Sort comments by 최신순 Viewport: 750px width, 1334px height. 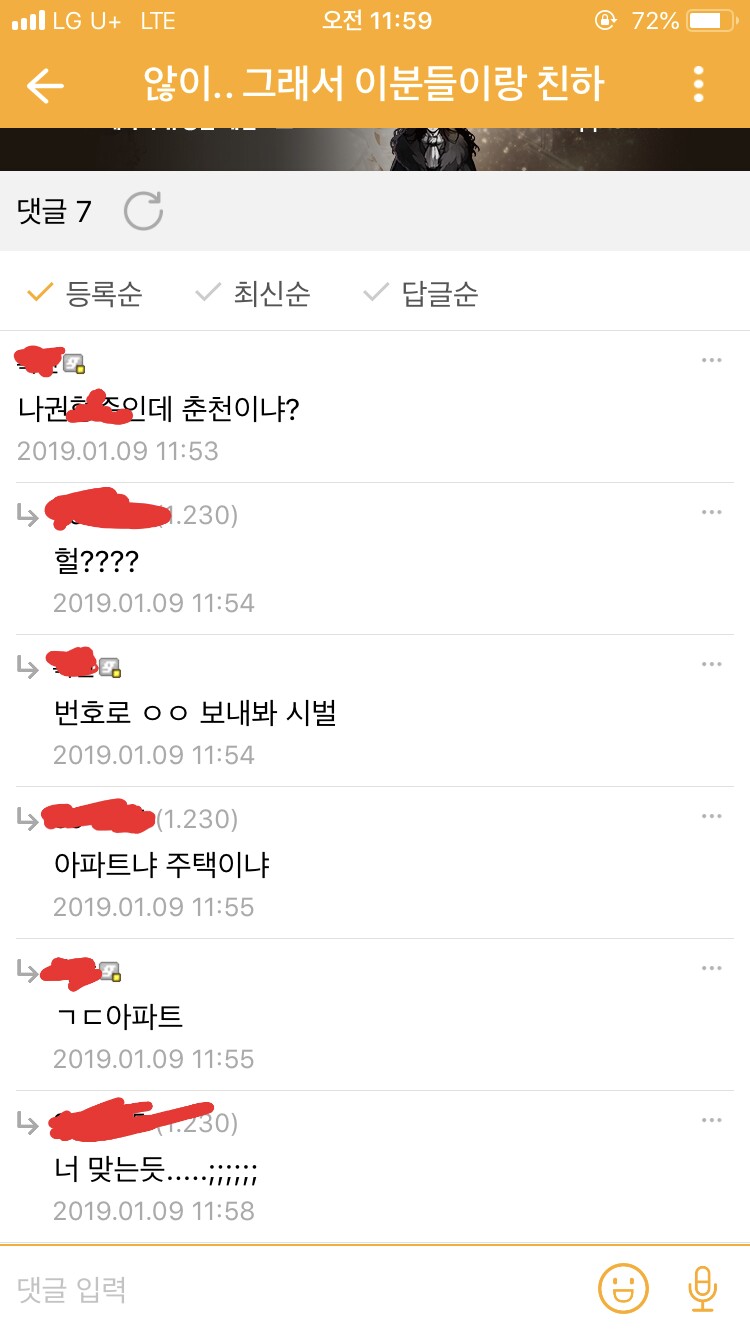[x=253, y=293]
